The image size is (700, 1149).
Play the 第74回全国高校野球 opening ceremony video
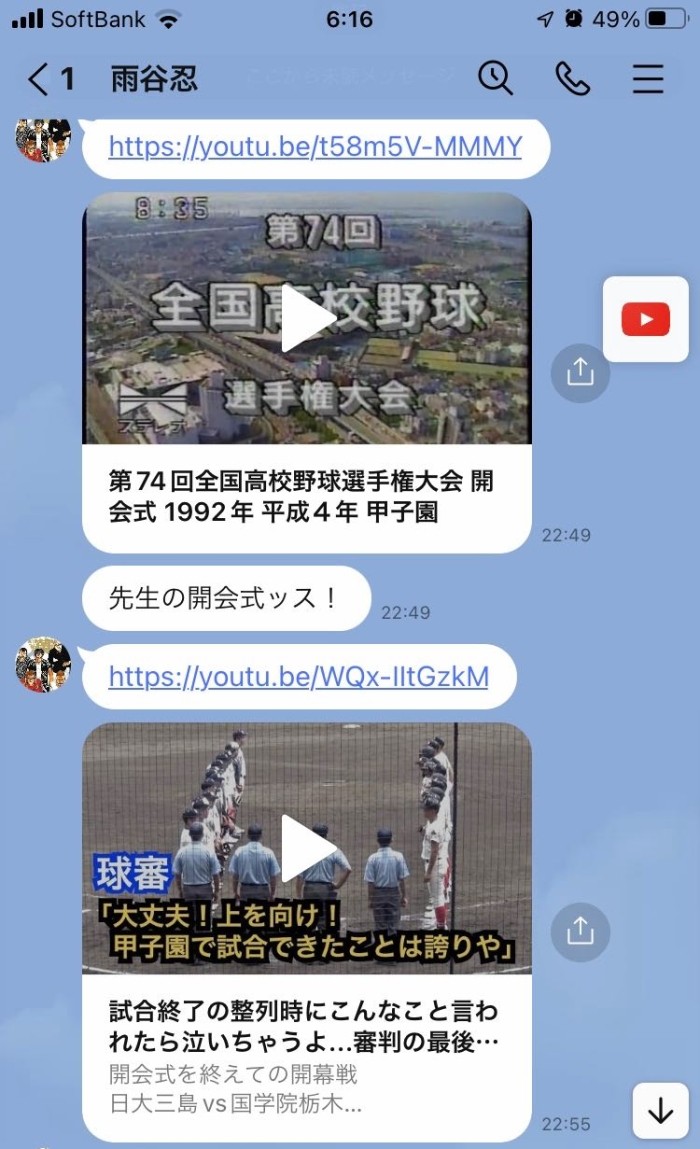(x=307, y=318)
